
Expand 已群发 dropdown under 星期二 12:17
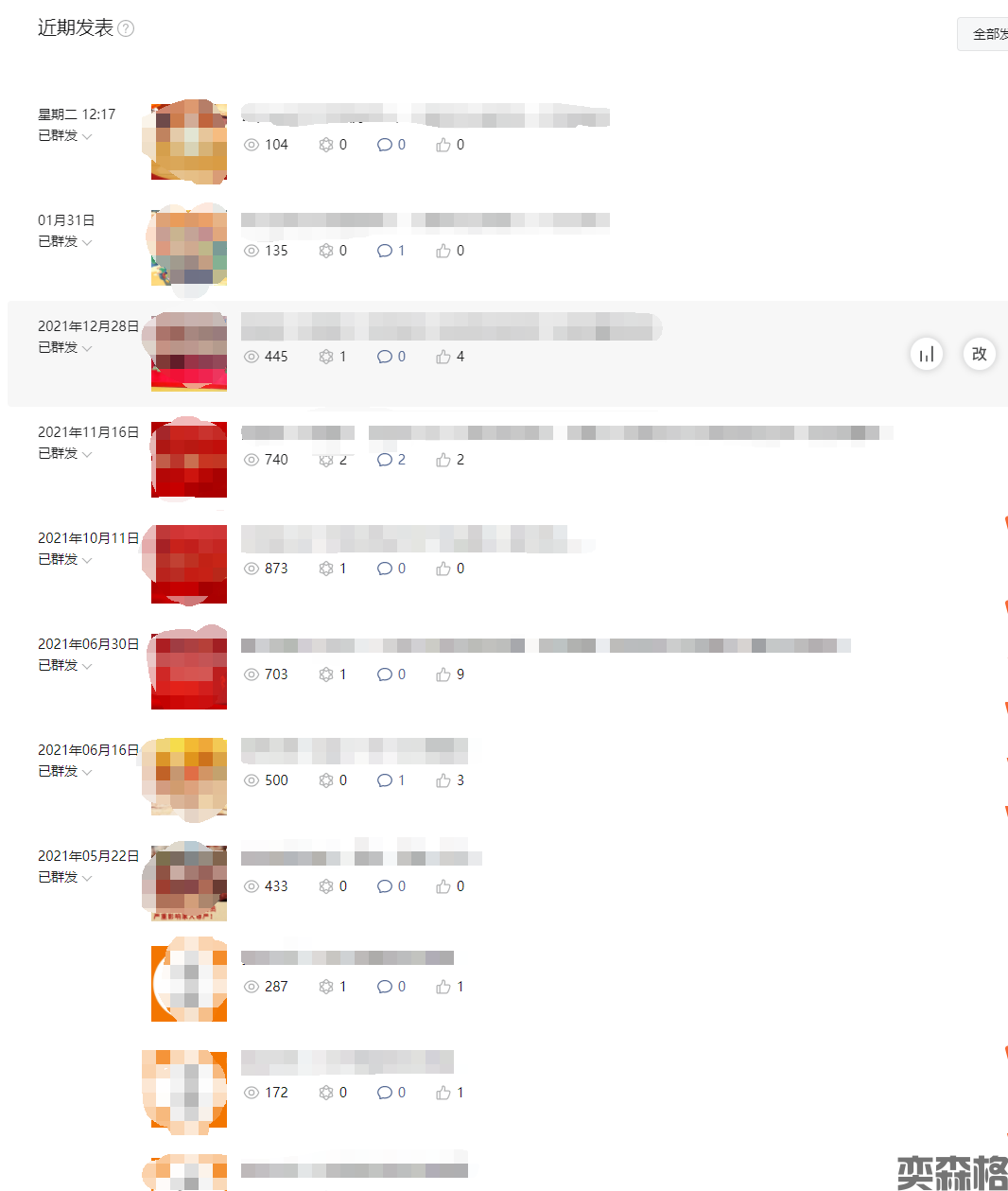[65, 136]
